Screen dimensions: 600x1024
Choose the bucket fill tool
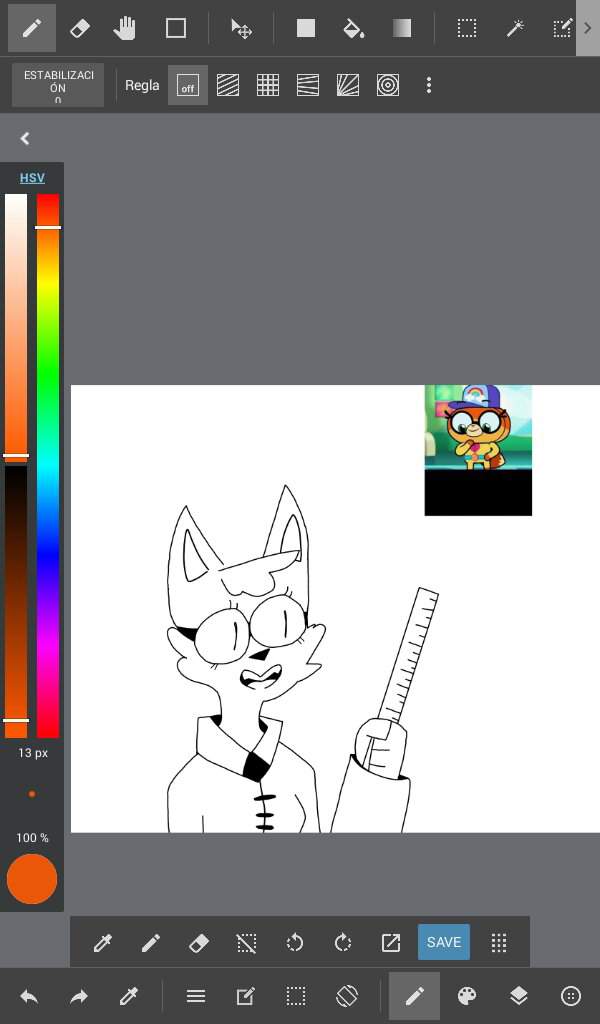coord(353,28)
